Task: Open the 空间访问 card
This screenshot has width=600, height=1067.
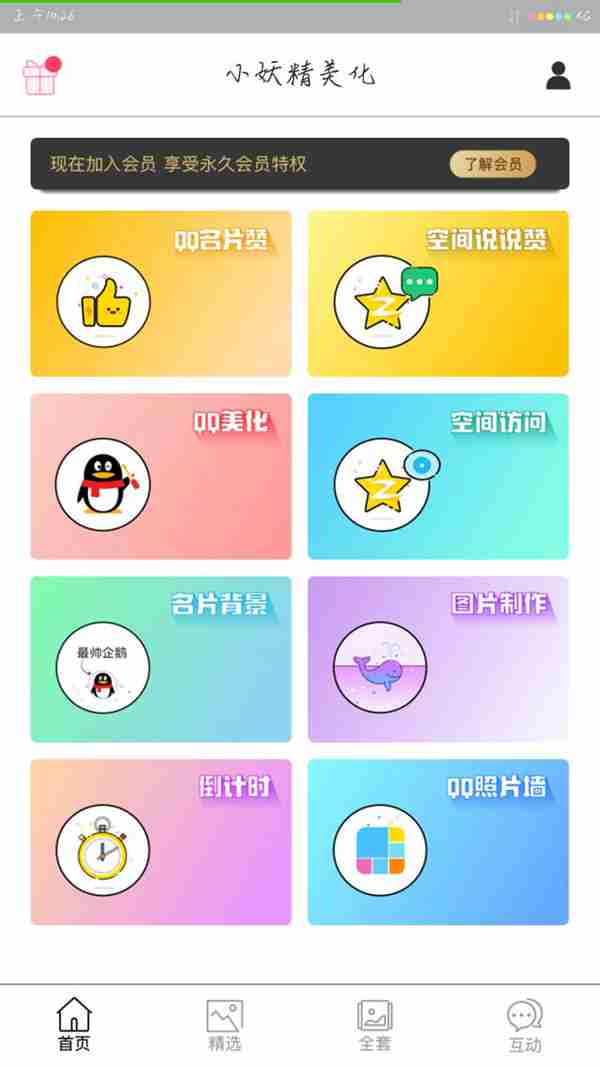Action: point(438,476)
